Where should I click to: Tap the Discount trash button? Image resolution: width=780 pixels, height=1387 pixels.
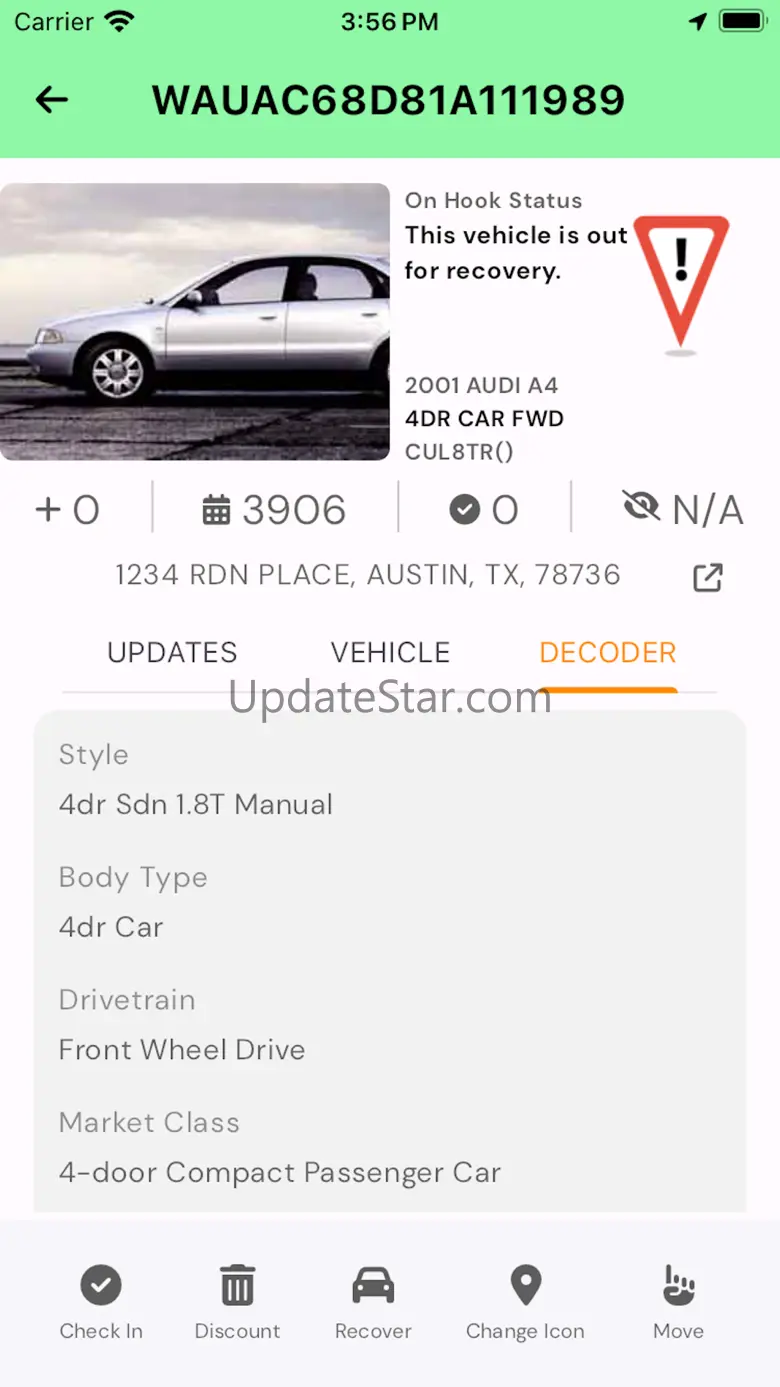pos(237,1302)
